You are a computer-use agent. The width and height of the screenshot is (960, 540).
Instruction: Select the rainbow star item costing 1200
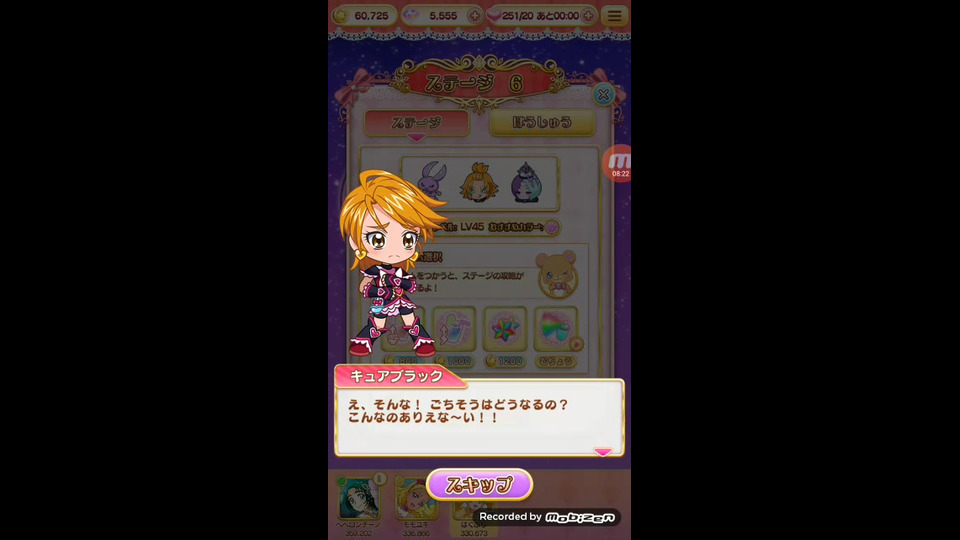tap(505, 331)
